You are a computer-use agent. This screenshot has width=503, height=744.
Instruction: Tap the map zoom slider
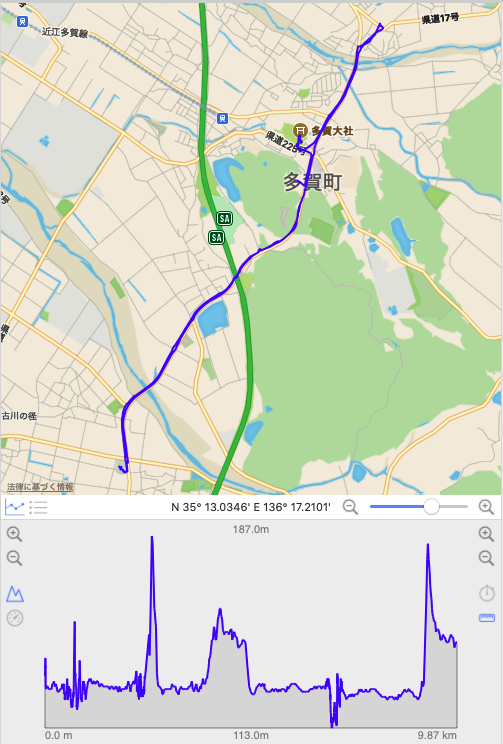click(419, 507)
